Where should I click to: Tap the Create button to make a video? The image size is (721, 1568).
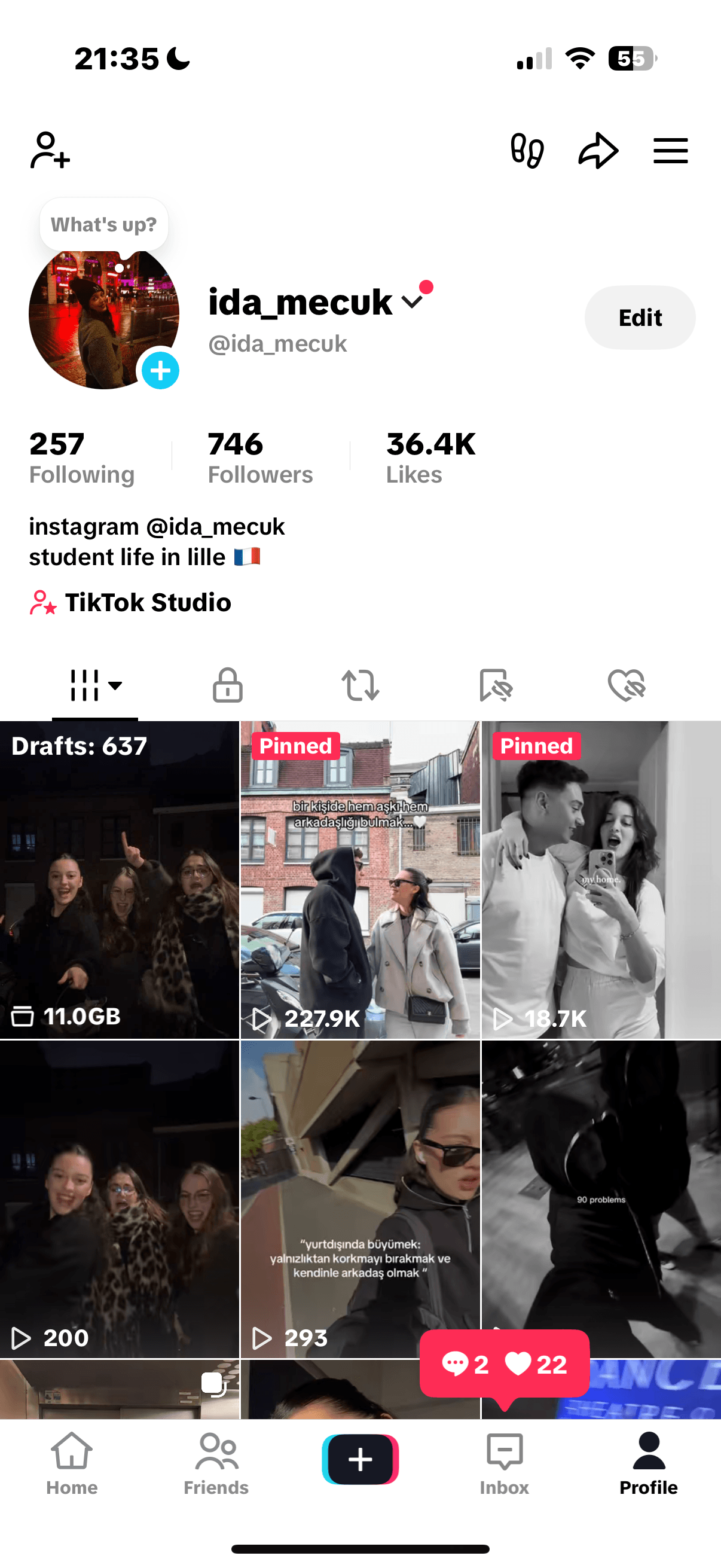(x=360, y=1459)
